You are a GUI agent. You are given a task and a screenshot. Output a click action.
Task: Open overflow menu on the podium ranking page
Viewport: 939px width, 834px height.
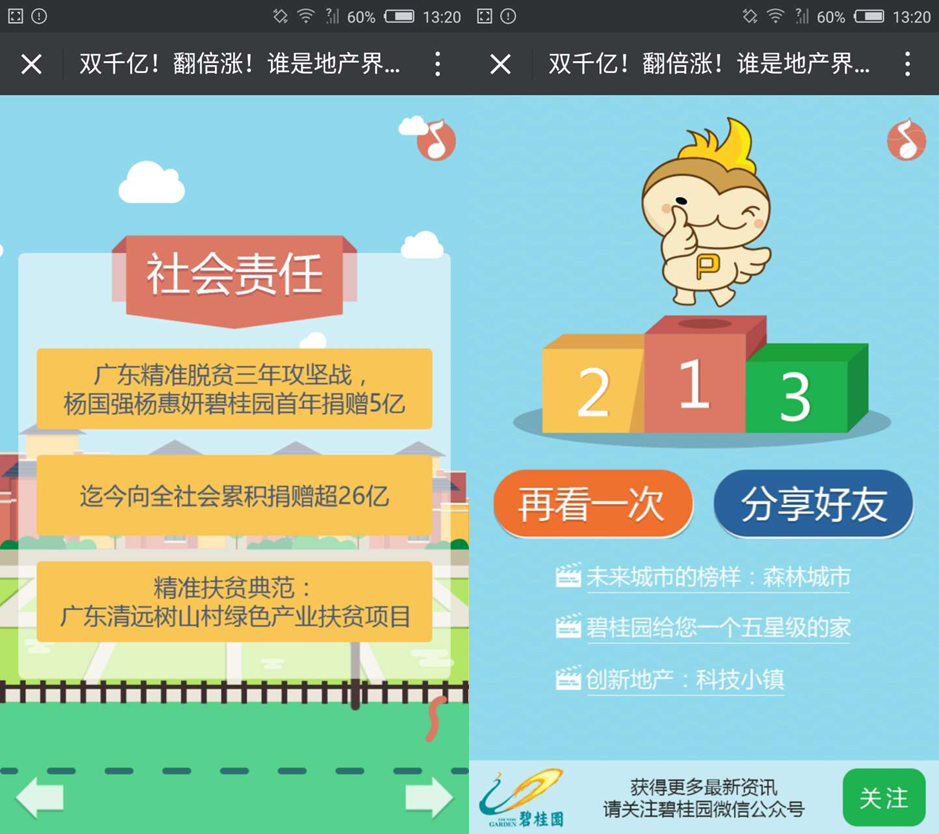point(907,65)
